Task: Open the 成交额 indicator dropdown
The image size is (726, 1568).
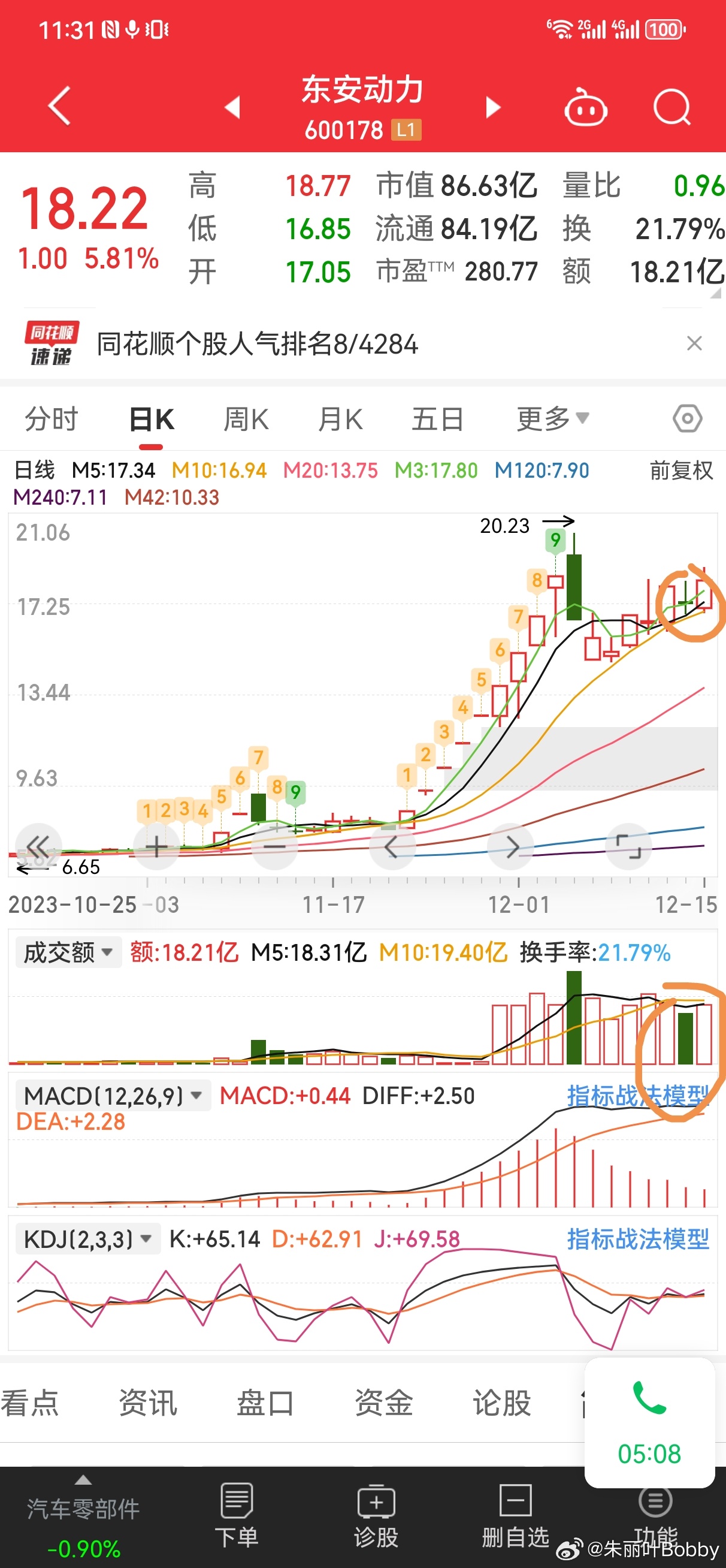Action: (x=68, y=952)
